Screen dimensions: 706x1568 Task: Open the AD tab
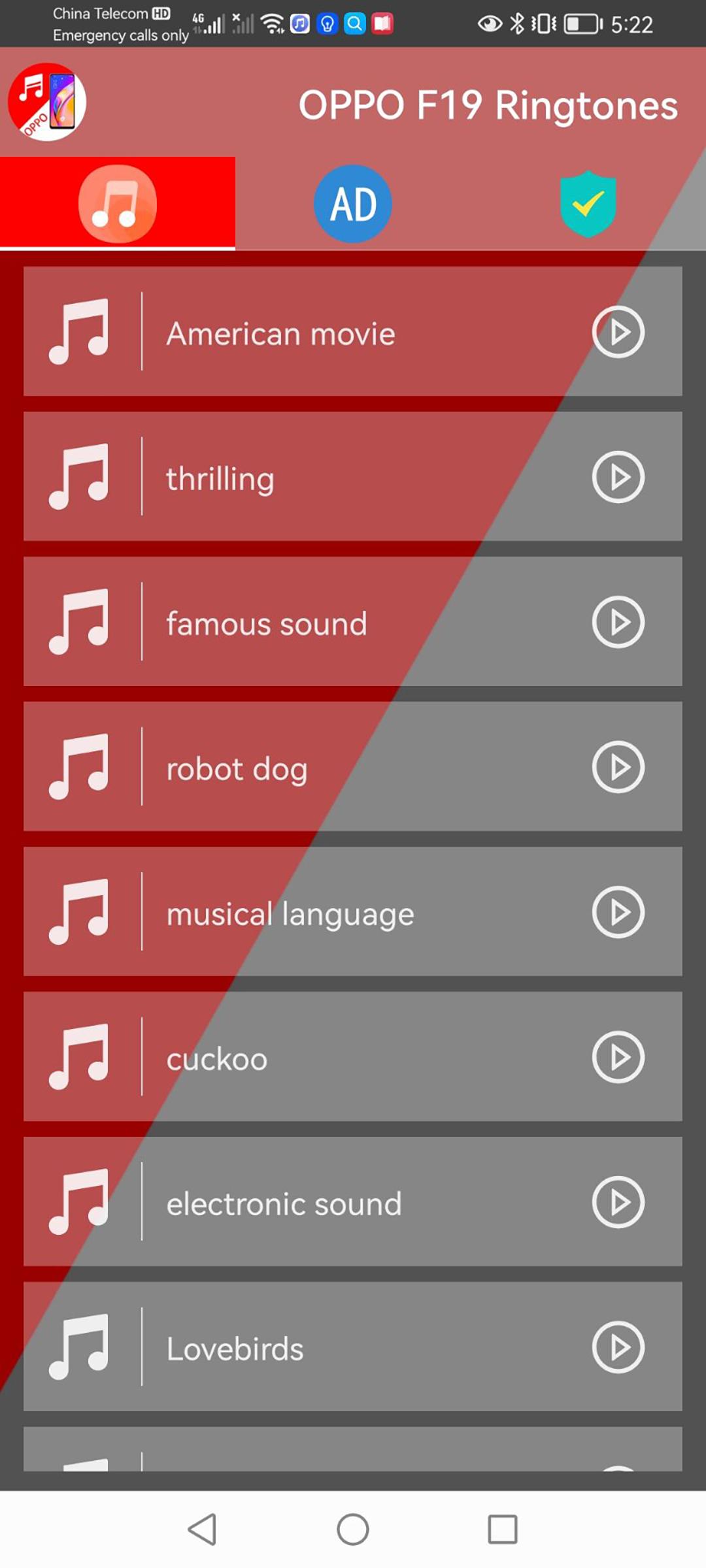(353, 204)
